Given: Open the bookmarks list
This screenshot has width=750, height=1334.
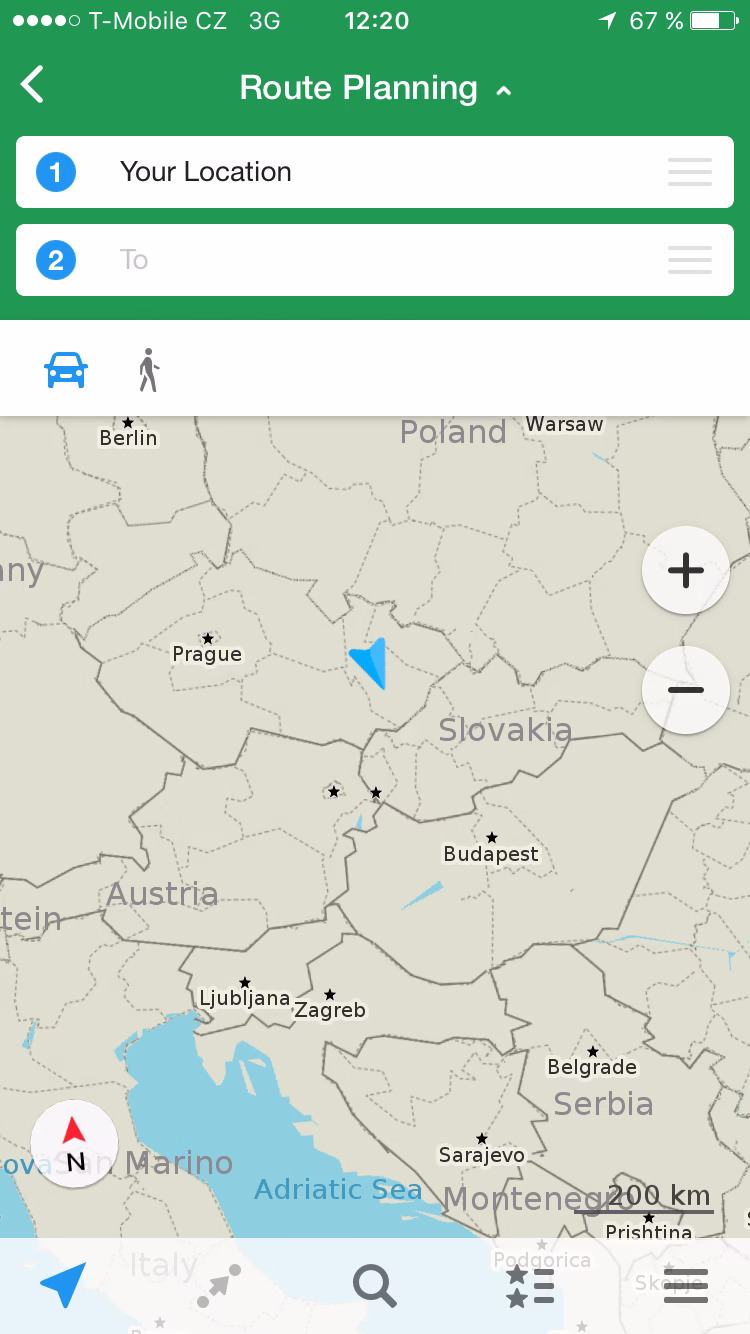Looking at the screenshot, I should (530, 1285).
